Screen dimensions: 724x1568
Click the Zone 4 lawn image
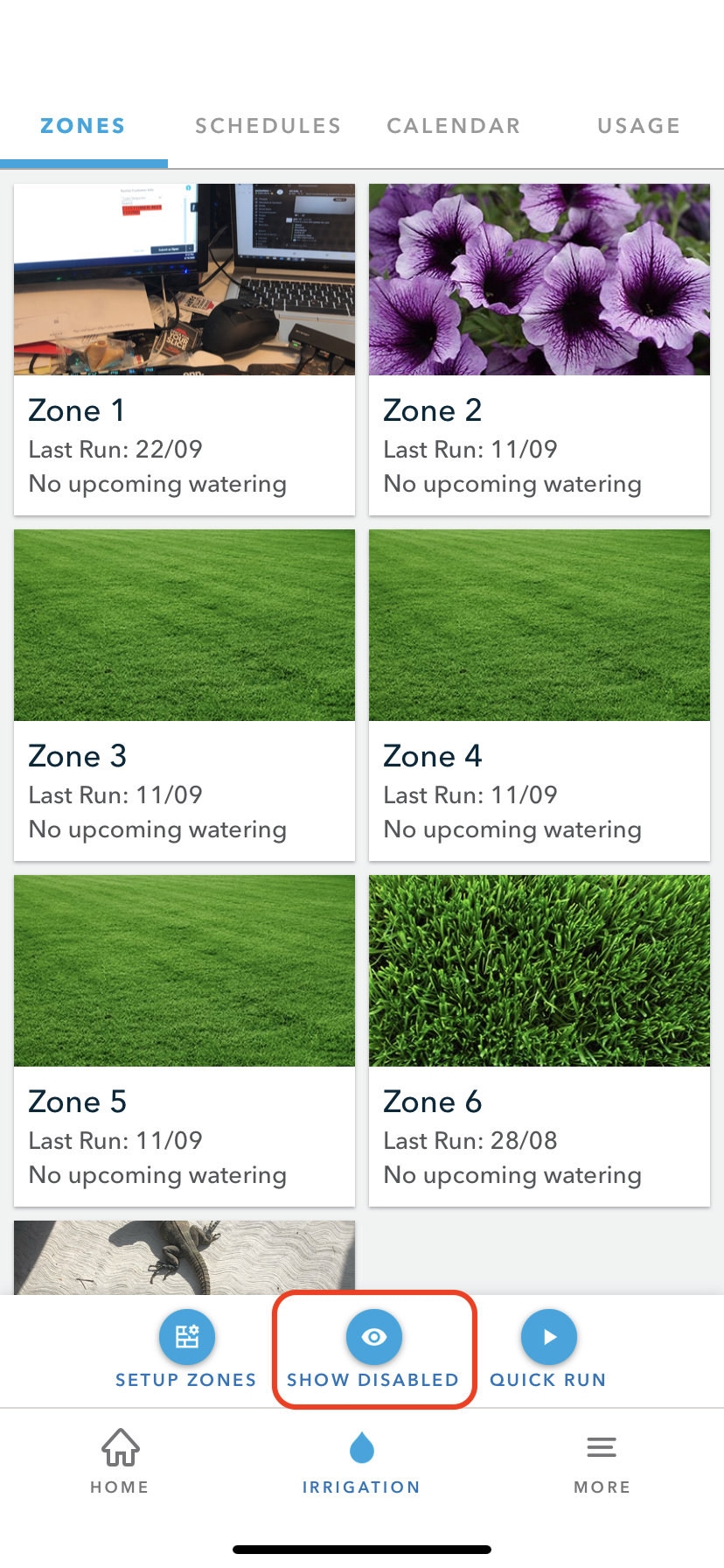539,625
